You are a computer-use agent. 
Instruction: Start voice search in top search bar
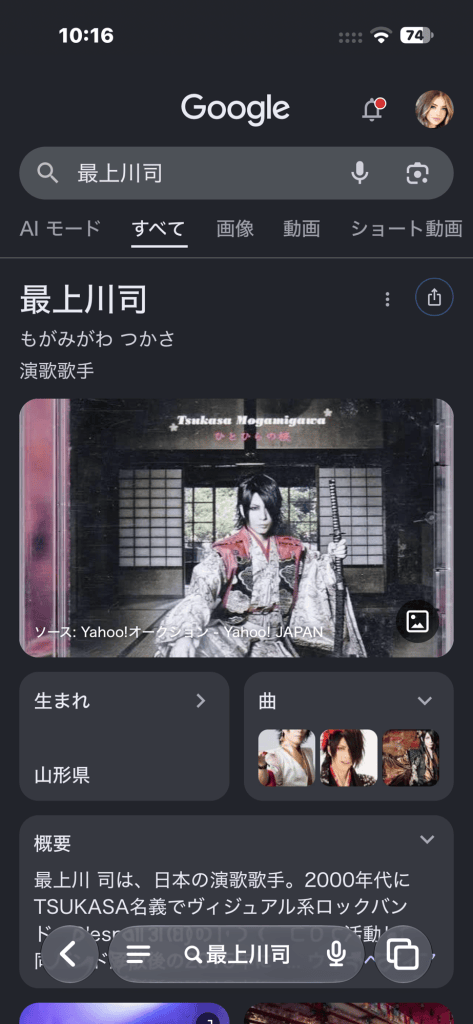click(359, 173)
